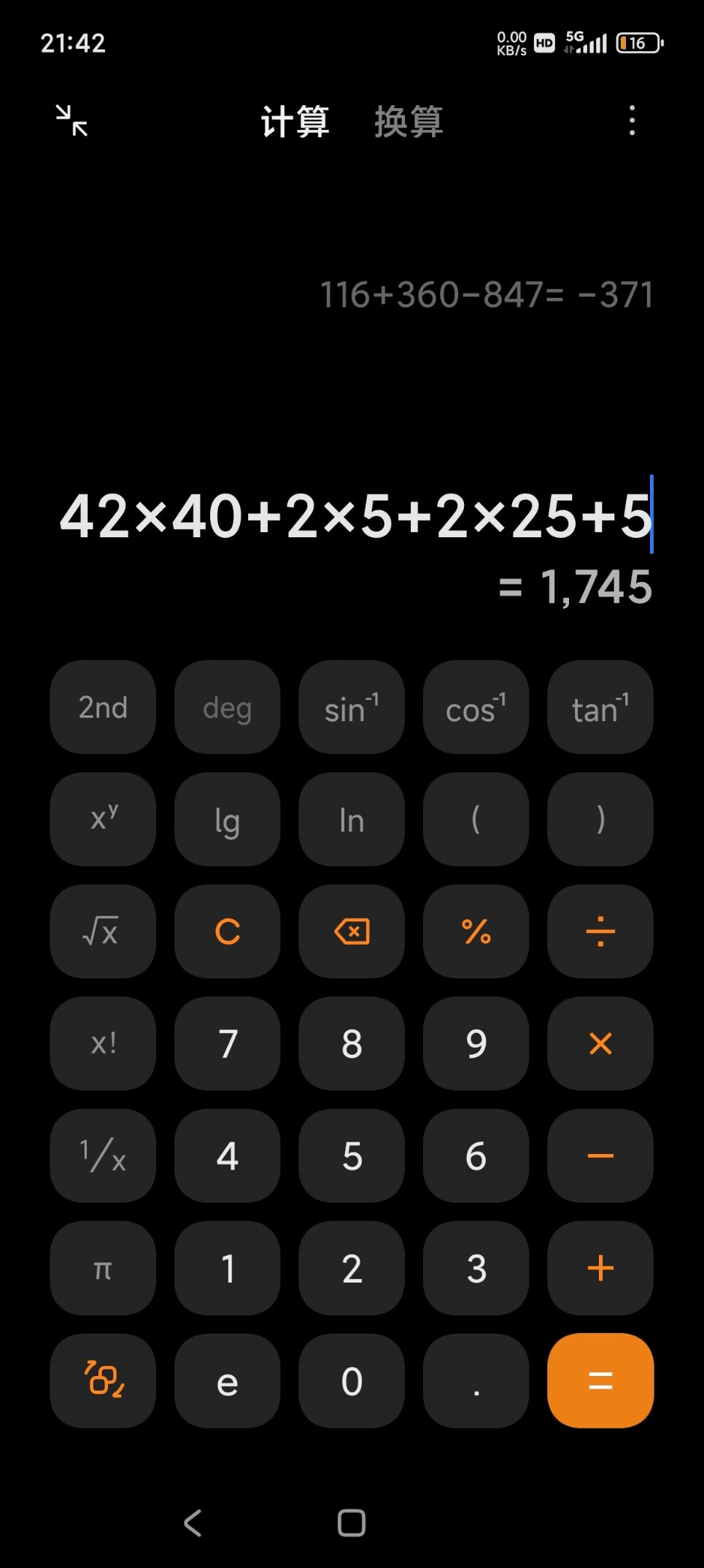
Task: Toggle the deg angle mode key
Action: pyautogui.click(x=228, y=707)
